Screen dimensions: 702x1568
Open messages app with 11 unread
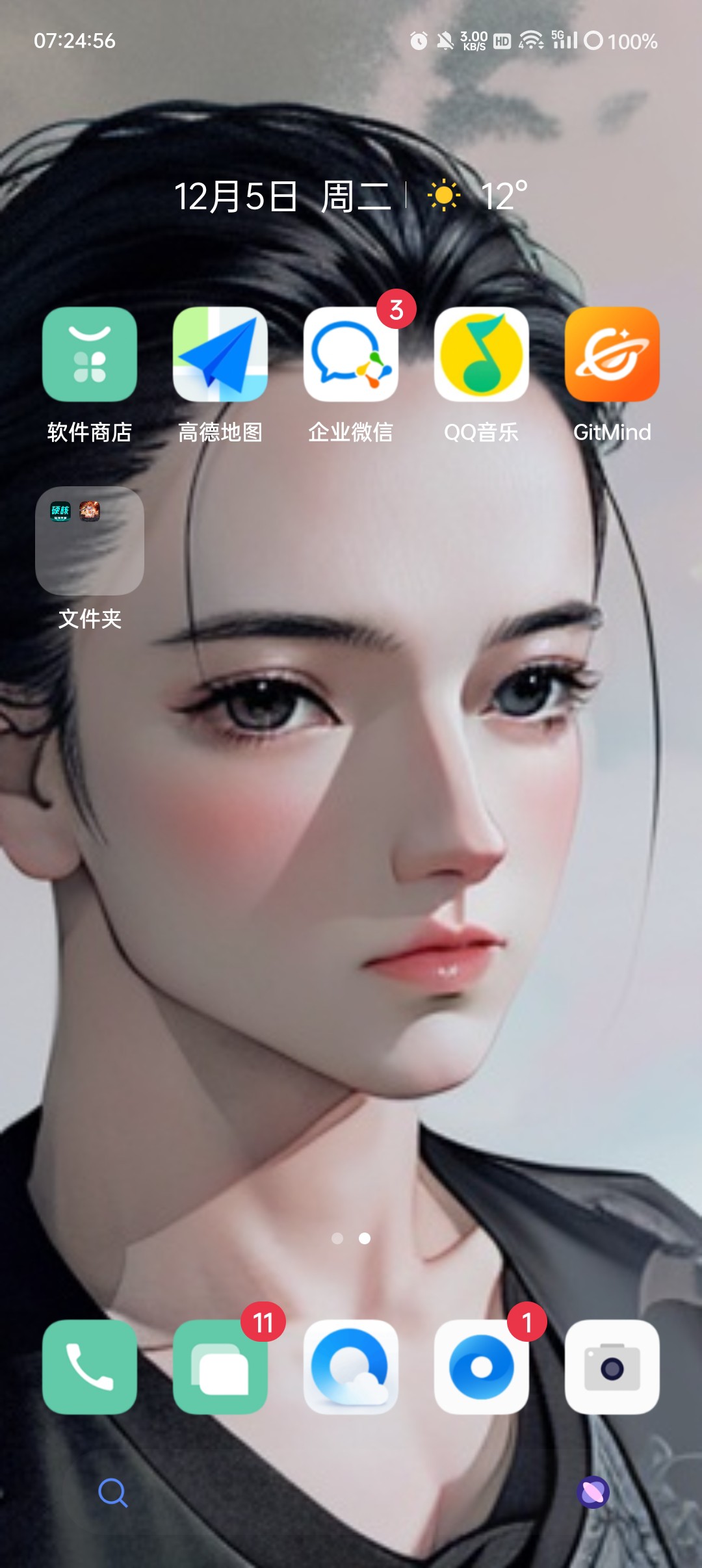click(x=220, y=1367)
